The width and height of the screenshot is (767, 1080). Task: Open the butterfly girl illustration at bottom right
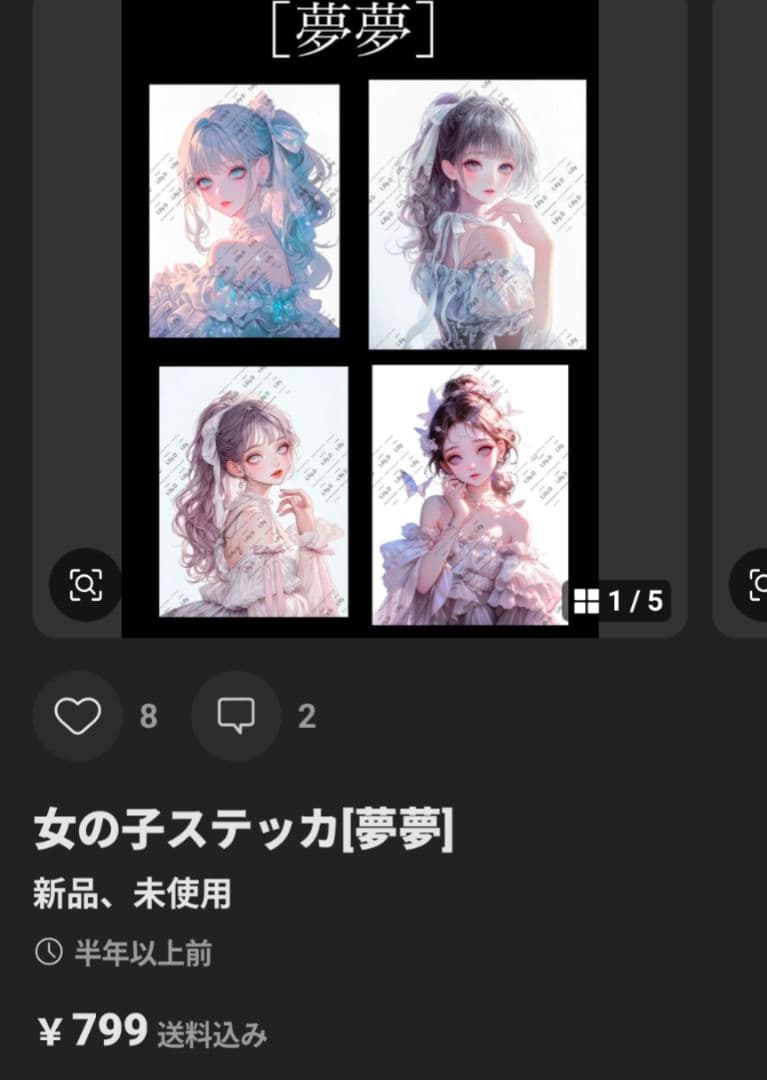pyautogui.click(x=470, y=495)
